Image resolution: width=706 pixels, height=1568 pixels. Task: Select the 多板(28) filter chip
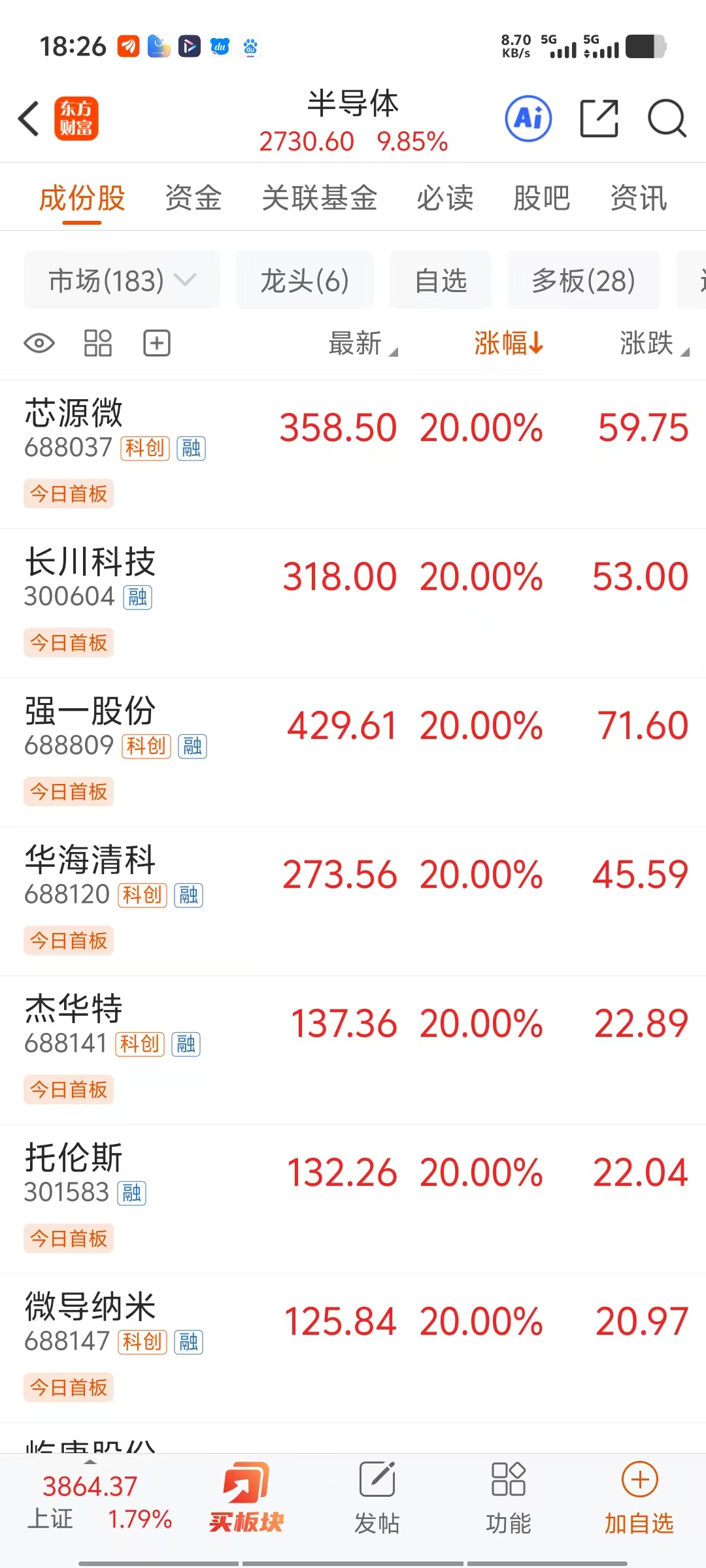[583, 280]
